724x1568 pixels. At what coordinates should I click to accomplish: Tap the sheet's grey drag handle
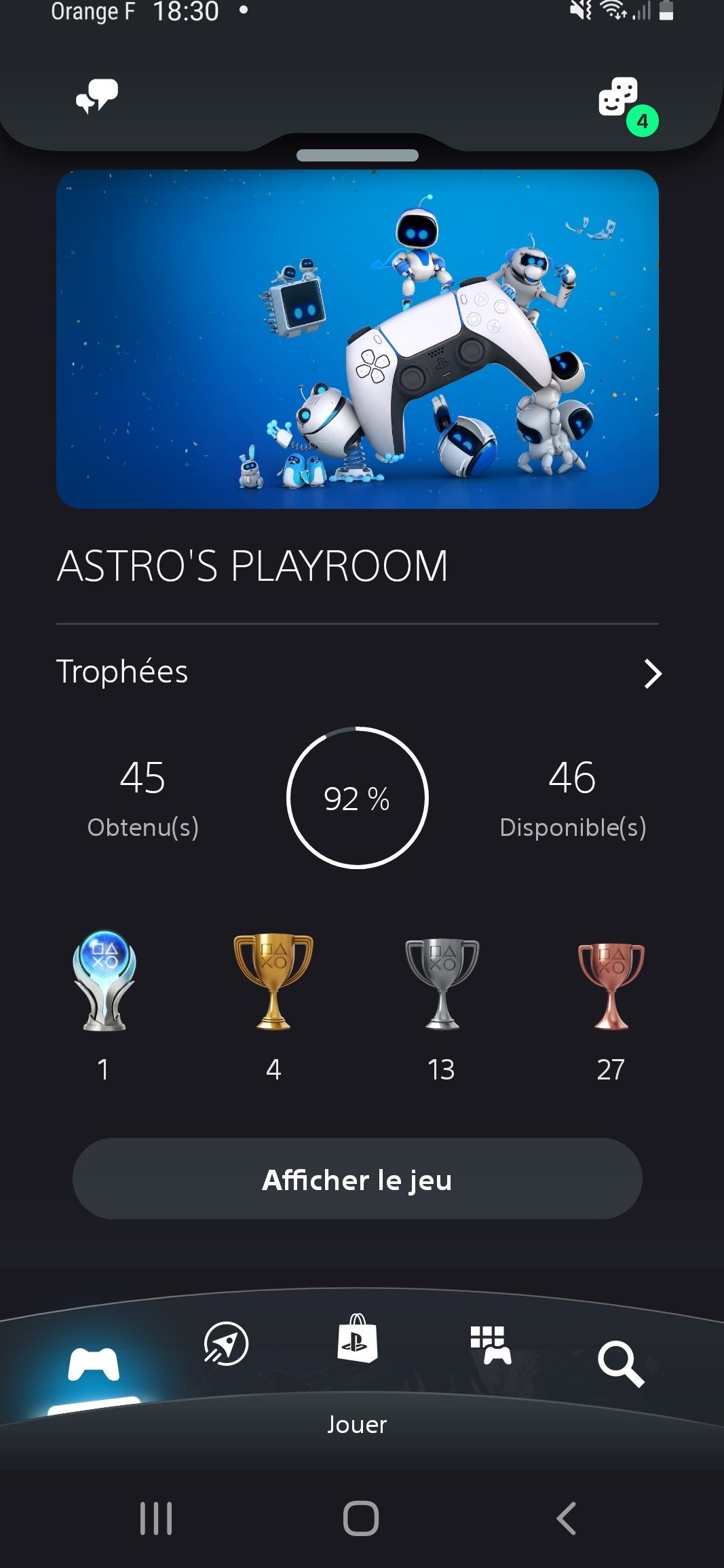point(358,155)
